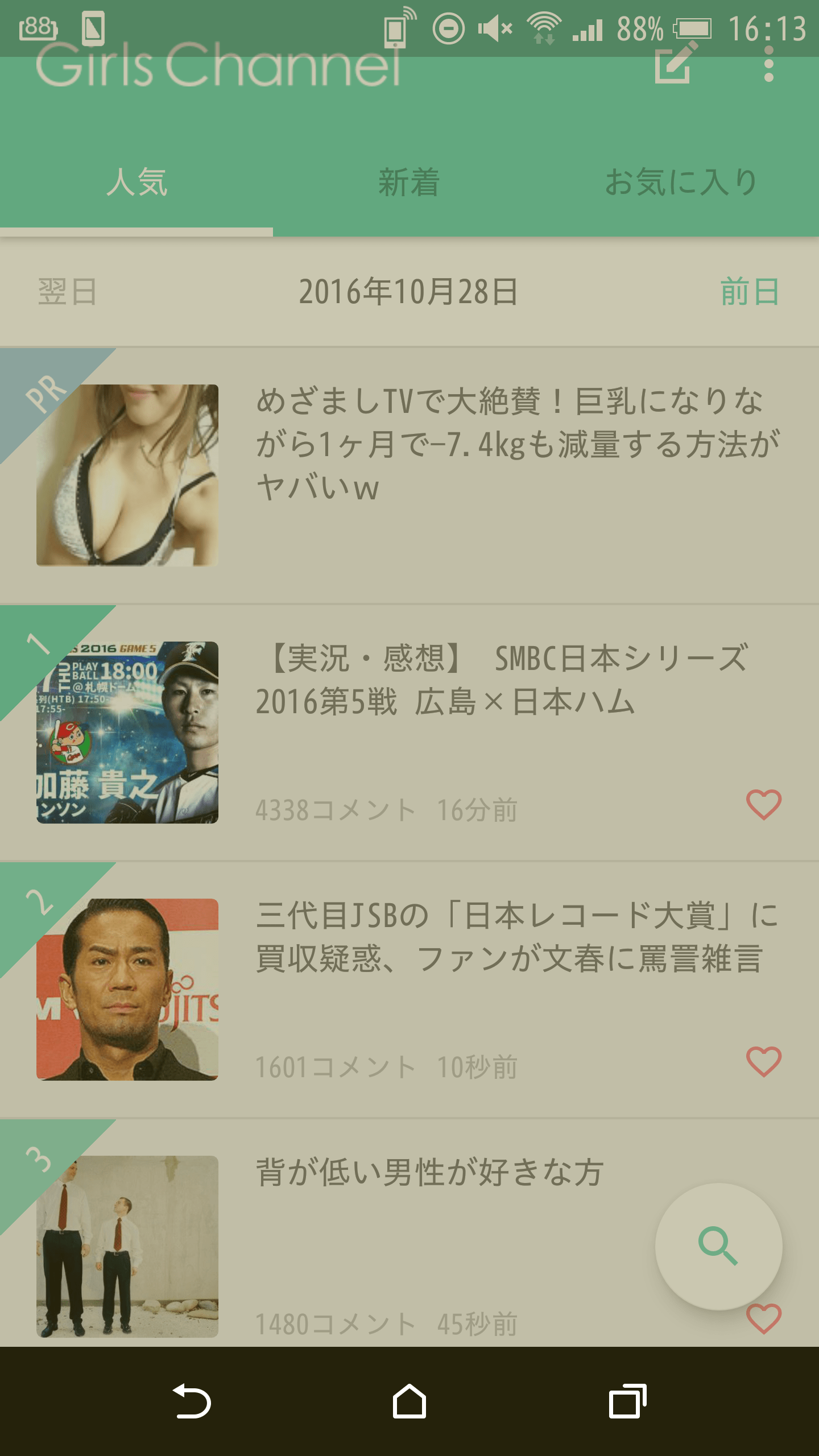Switch to the お気に入り tab

click(681, 183)
